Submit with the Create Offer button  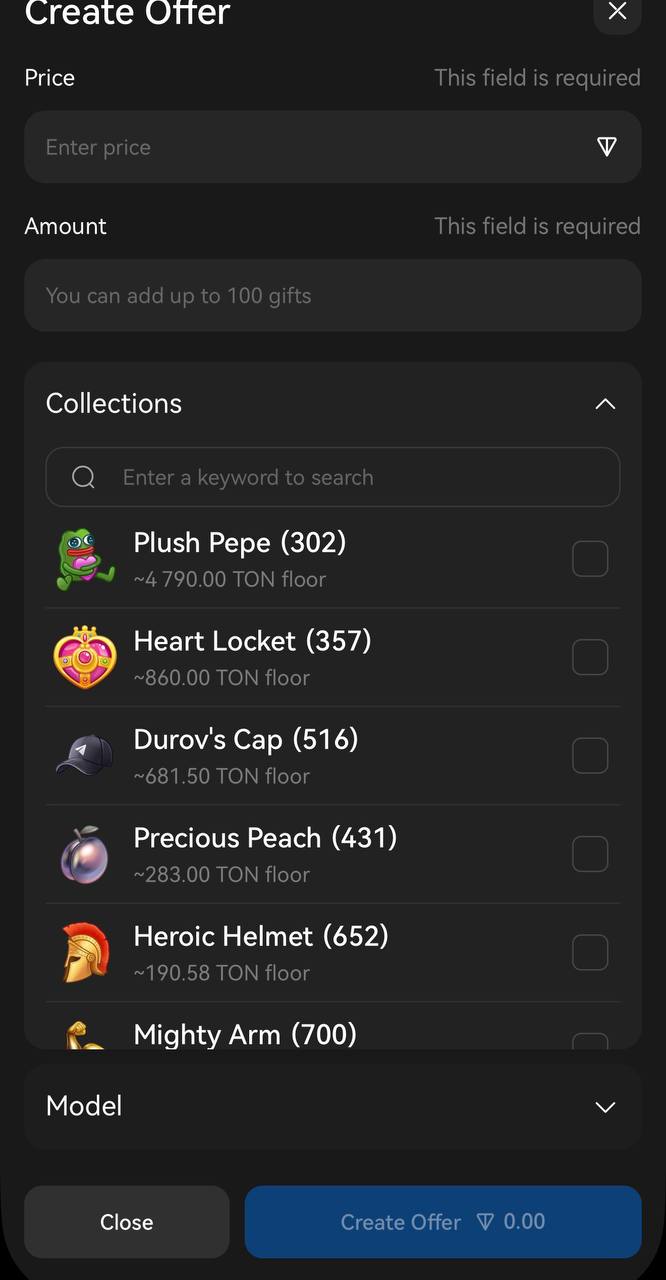tap(443, 1222)
